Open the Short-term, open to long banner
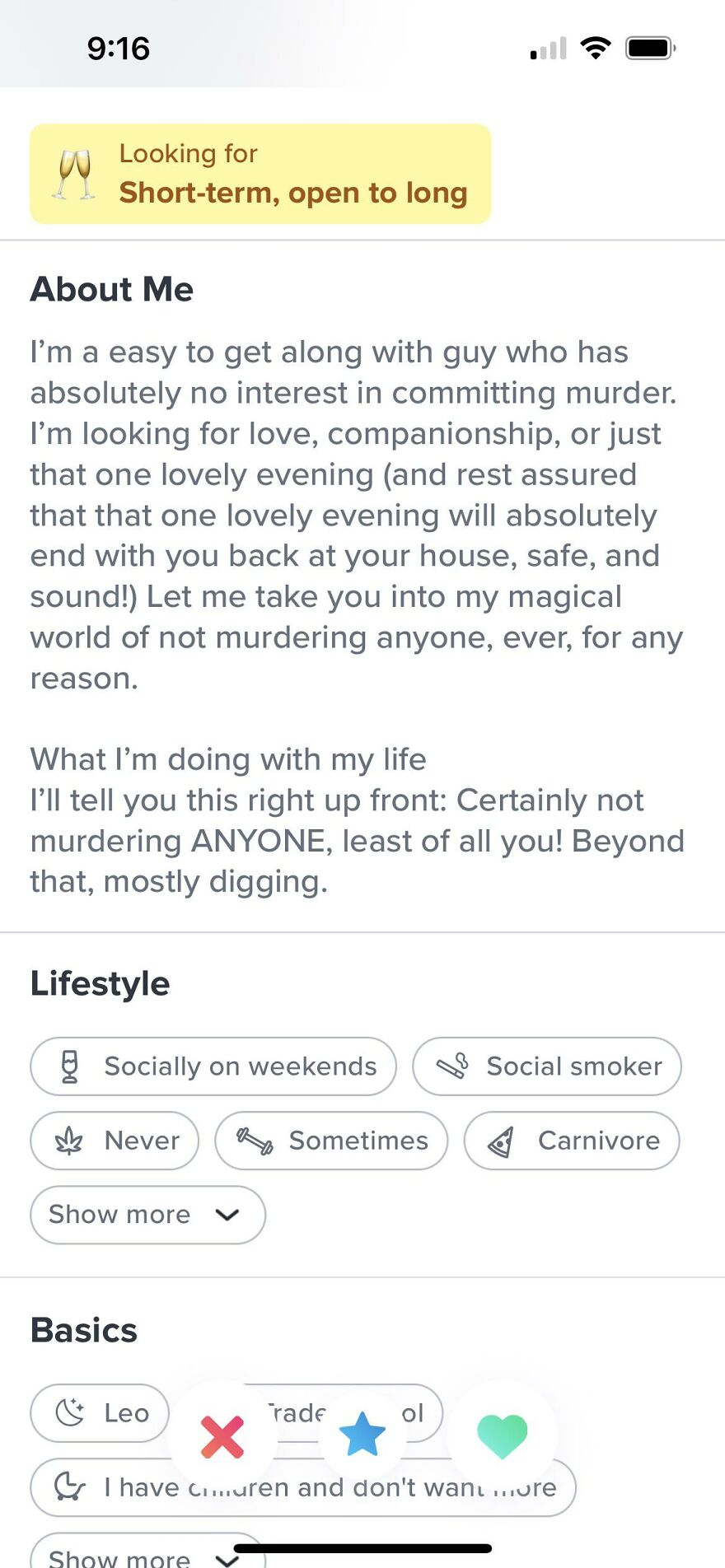The width and height of the screenshot is (725, 1568). click(260, 173)
